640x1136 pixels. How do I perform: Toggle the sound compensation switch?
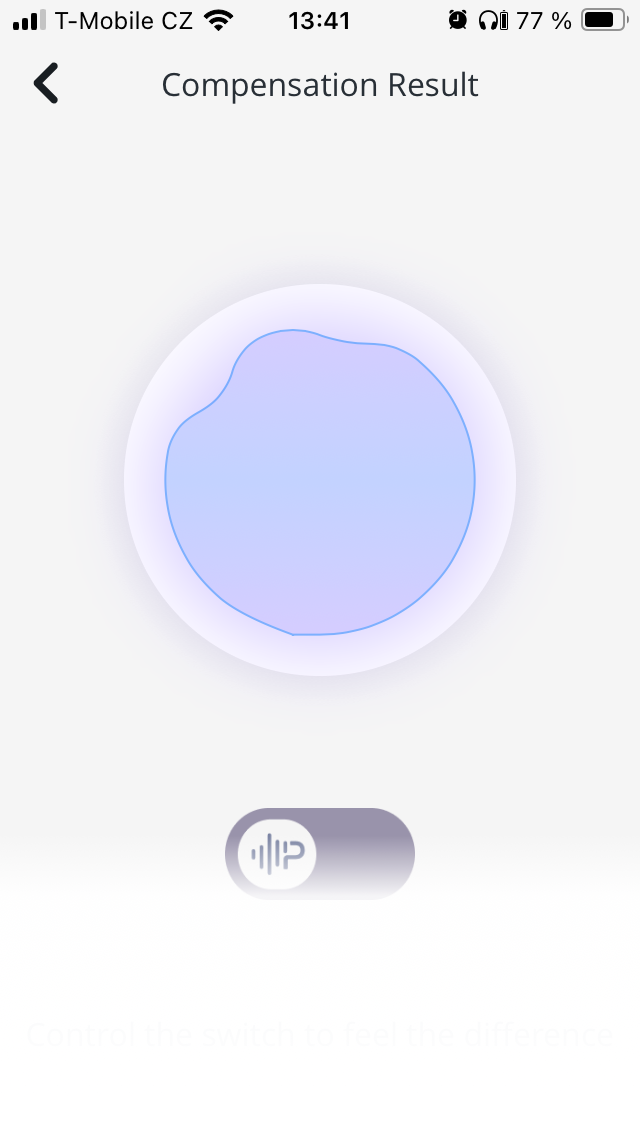click(319, 853)
